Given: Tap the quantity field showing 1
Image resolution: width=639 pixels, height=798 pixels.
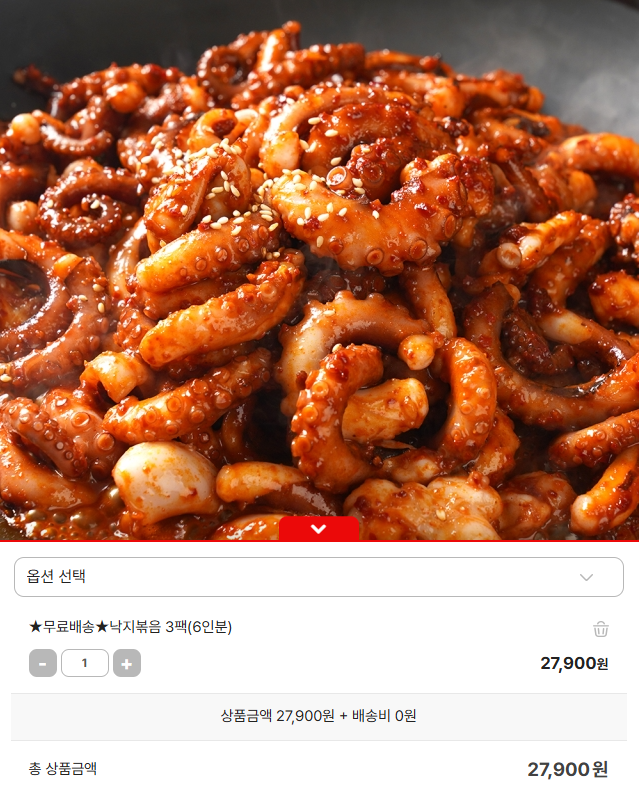Looking at the screenshot, I should (85, 663).
